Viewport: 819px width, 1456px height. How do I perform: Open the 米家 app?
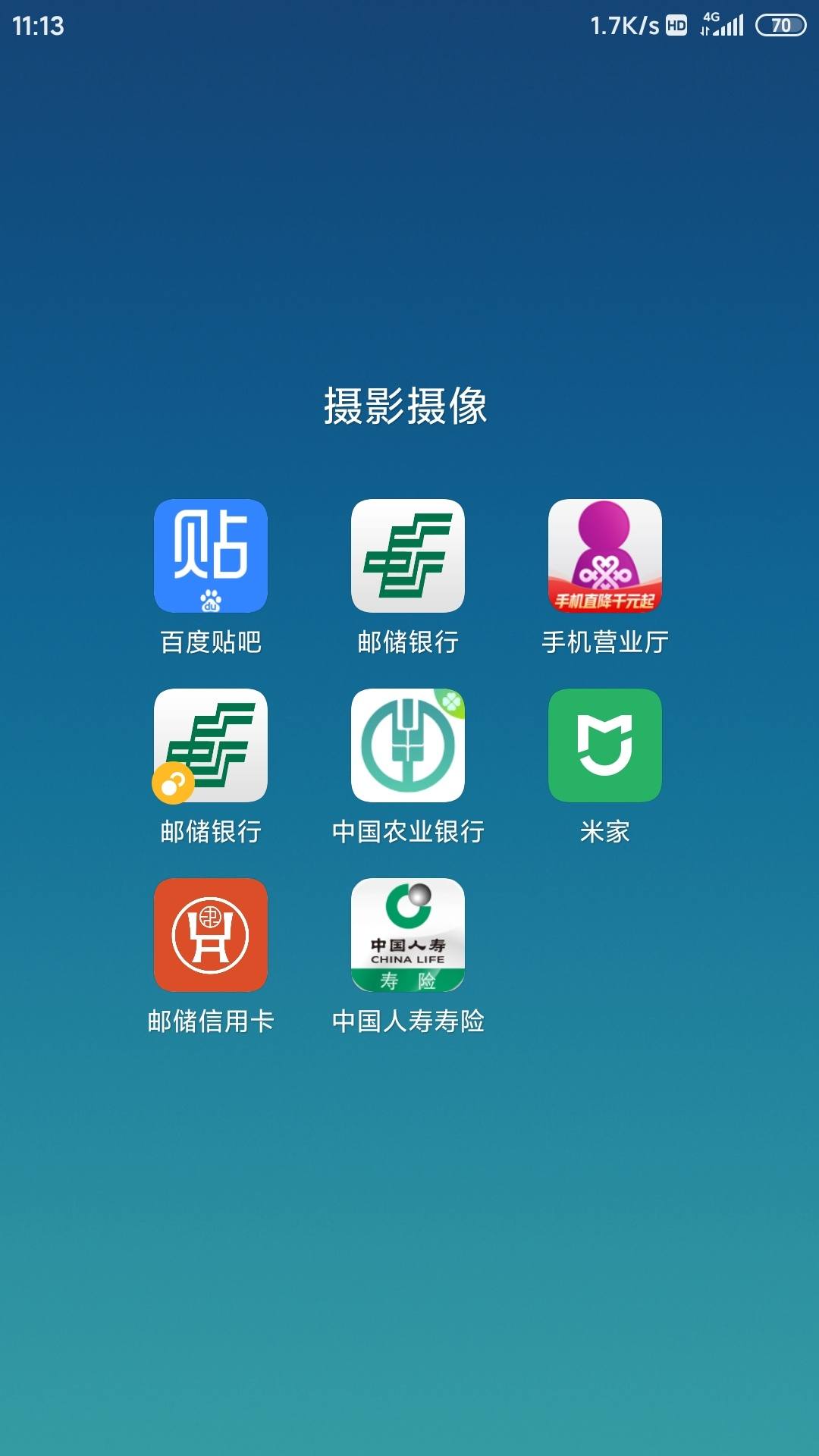(604, 747)
